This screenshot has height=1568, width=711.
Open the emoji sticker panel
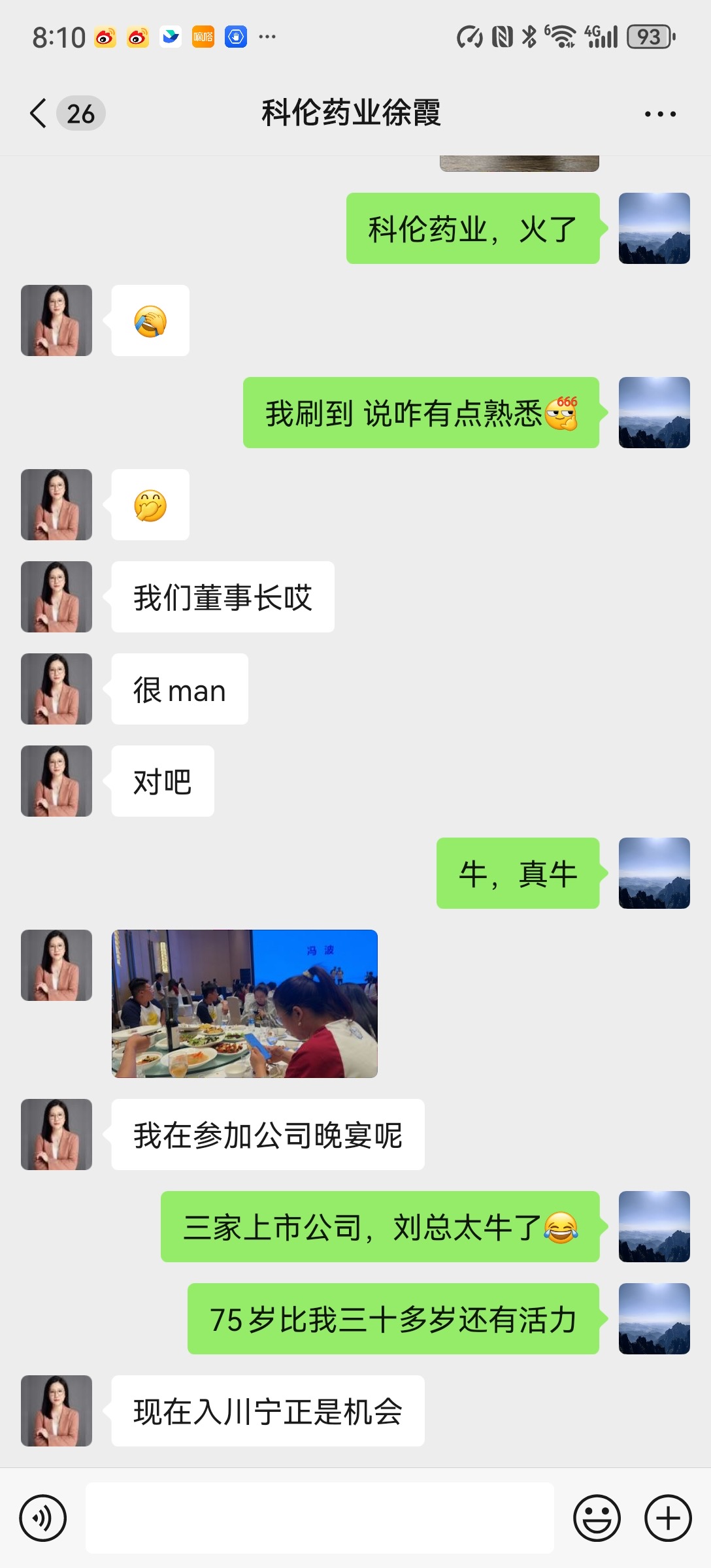pos(597,1518)
